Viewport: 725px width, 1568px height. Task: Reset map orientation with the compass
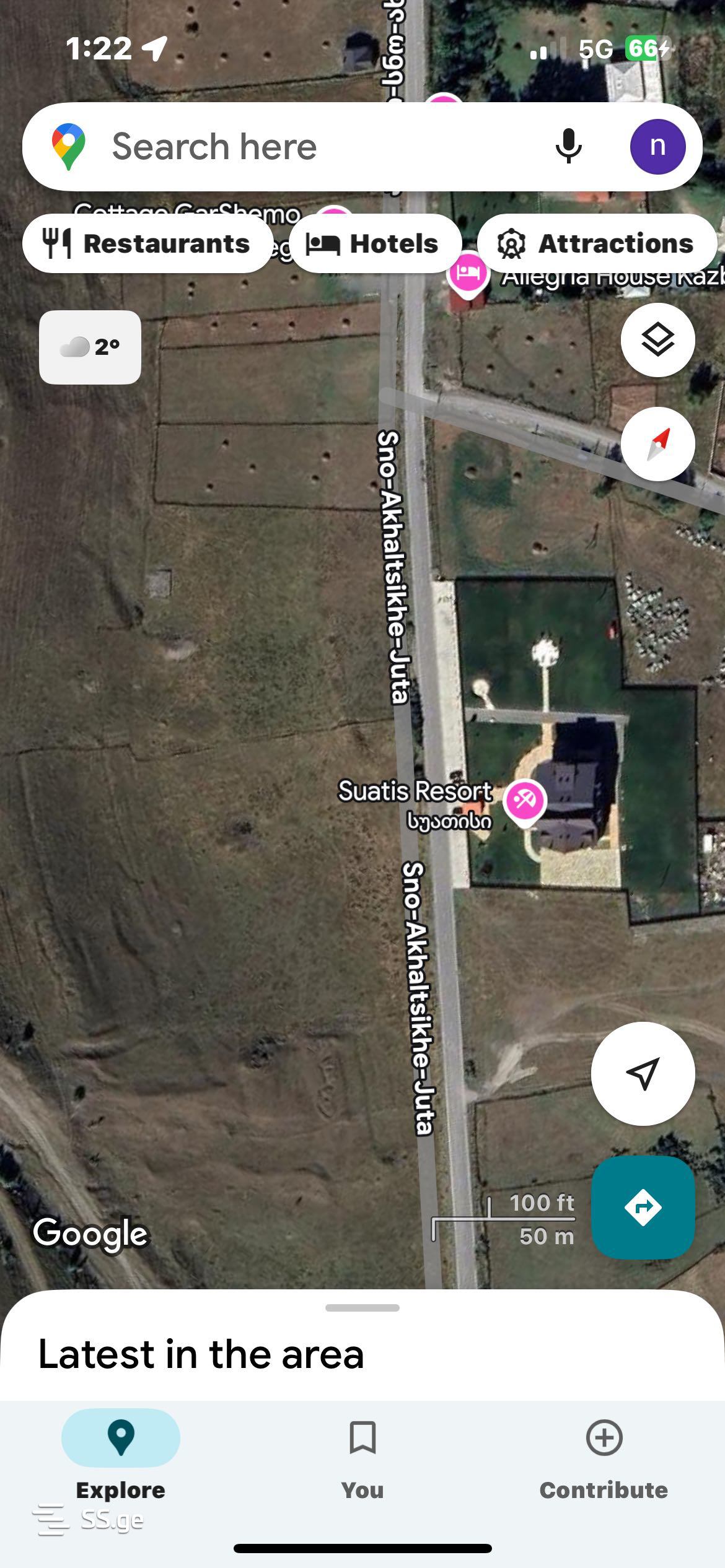click(657, 444)
